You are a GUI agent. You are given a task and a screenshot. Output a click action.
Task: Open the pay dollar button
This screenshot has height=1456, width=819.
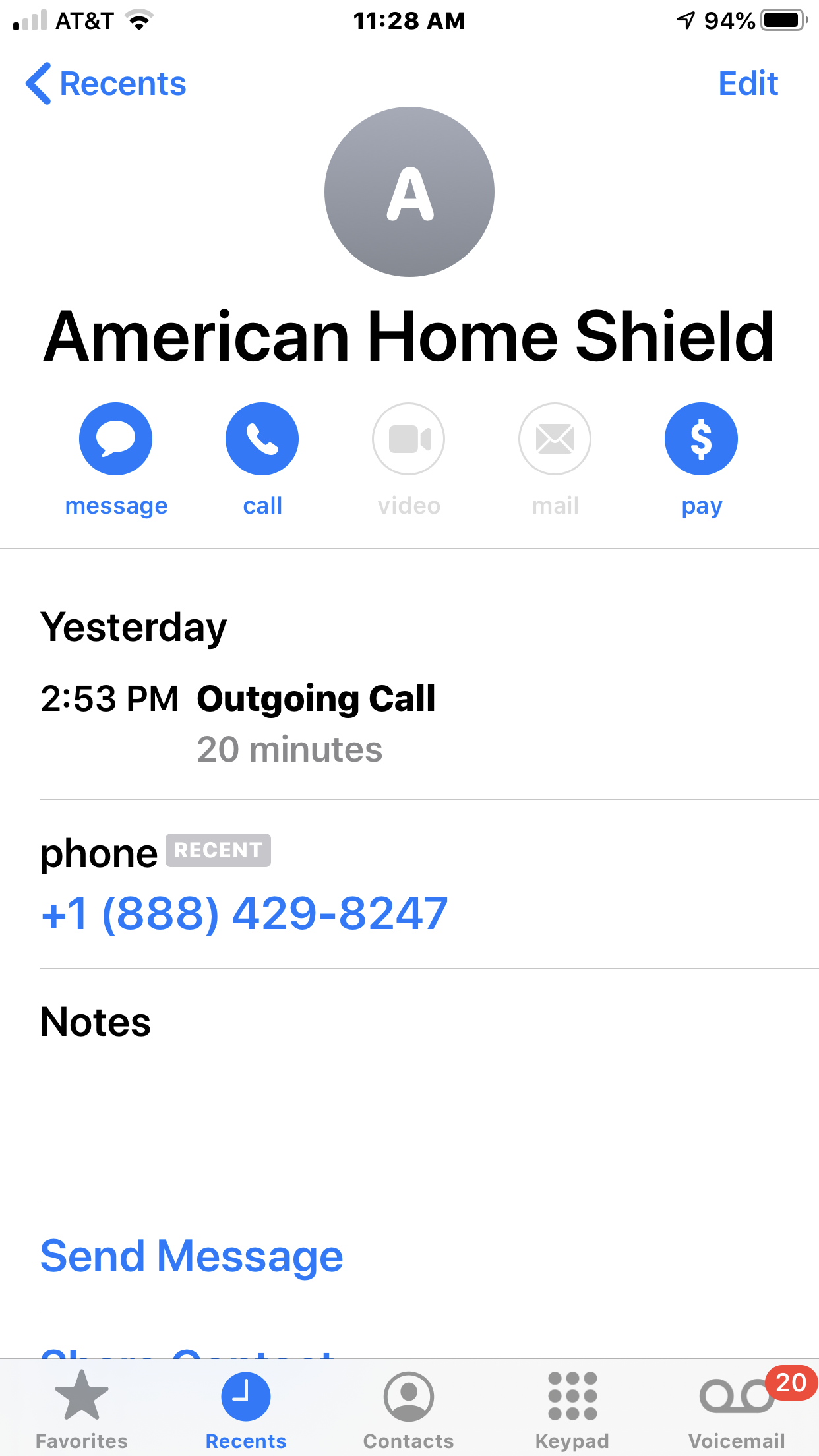point(701,439)
